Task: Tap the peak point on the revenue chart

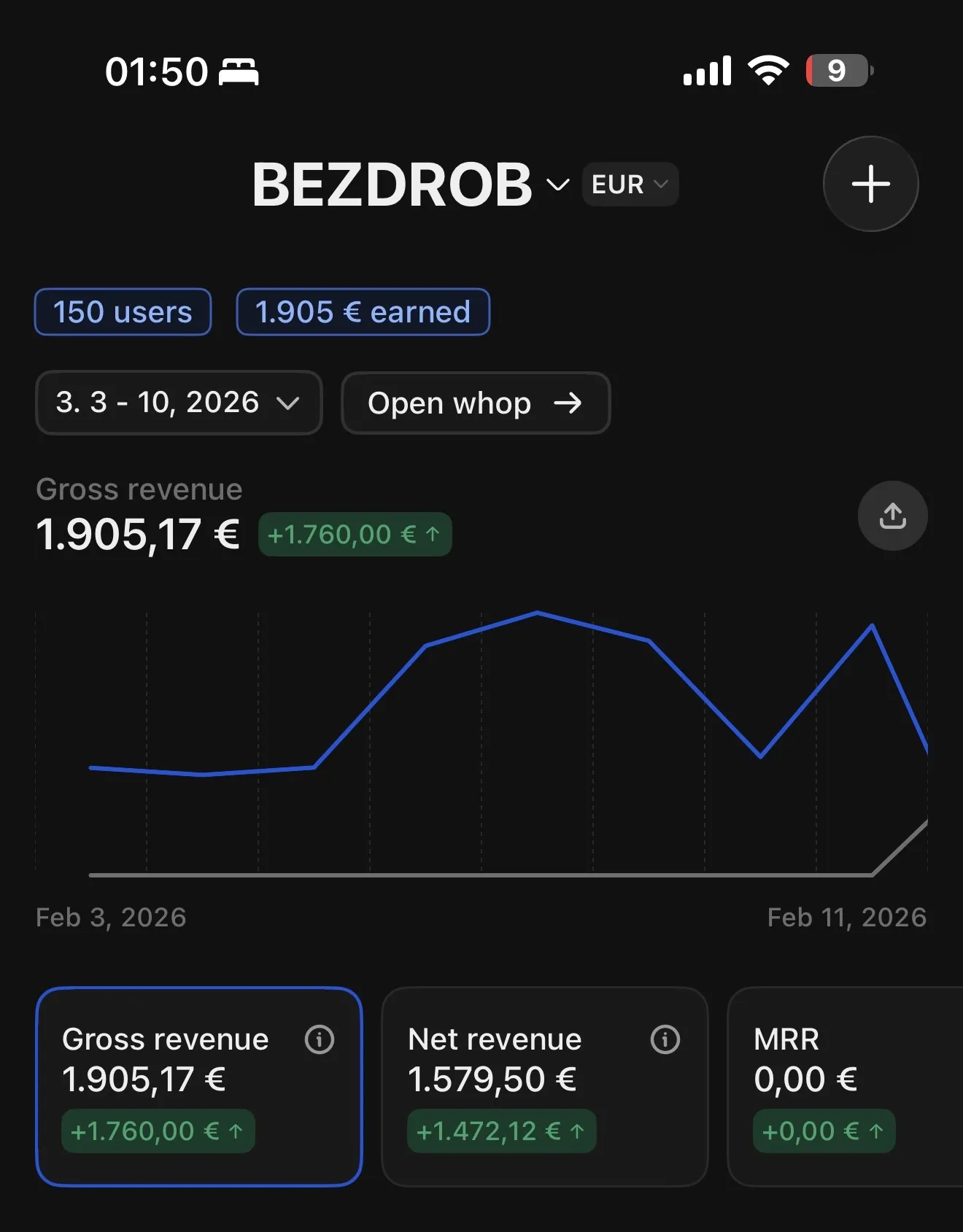Action: coord(538,613)
